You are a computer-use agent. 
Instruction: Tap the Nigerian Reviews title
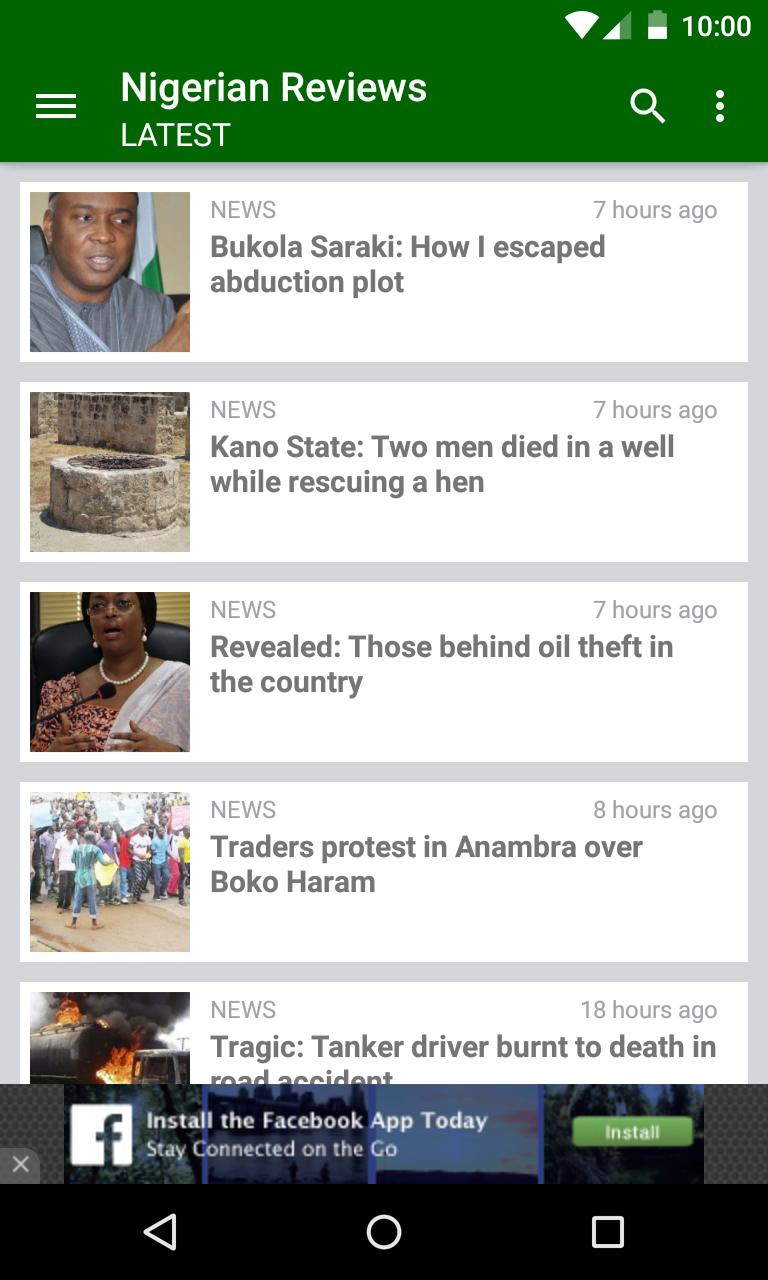point(273,87)
